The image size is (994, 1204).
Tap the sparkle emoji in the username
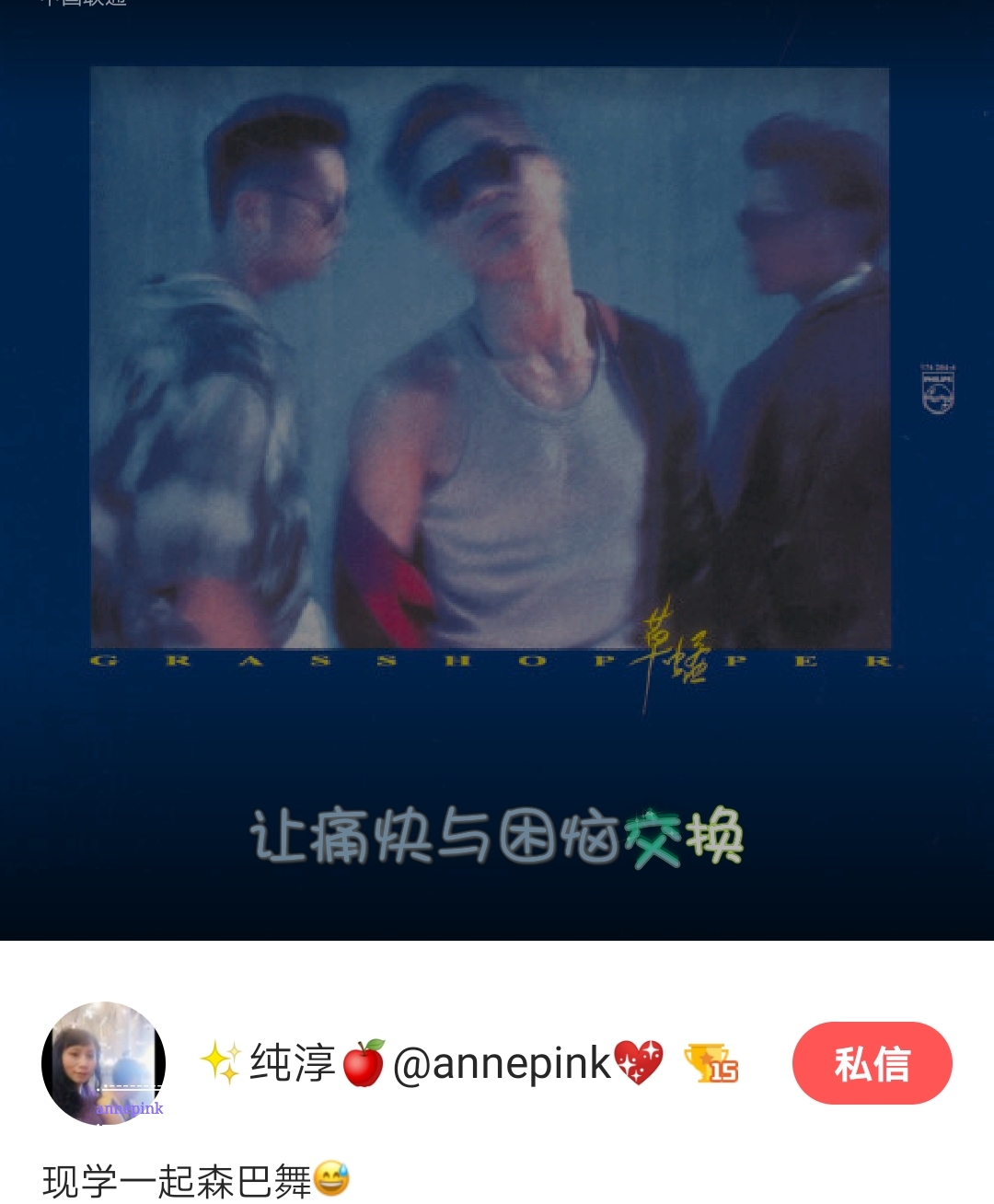(224, 1060)
